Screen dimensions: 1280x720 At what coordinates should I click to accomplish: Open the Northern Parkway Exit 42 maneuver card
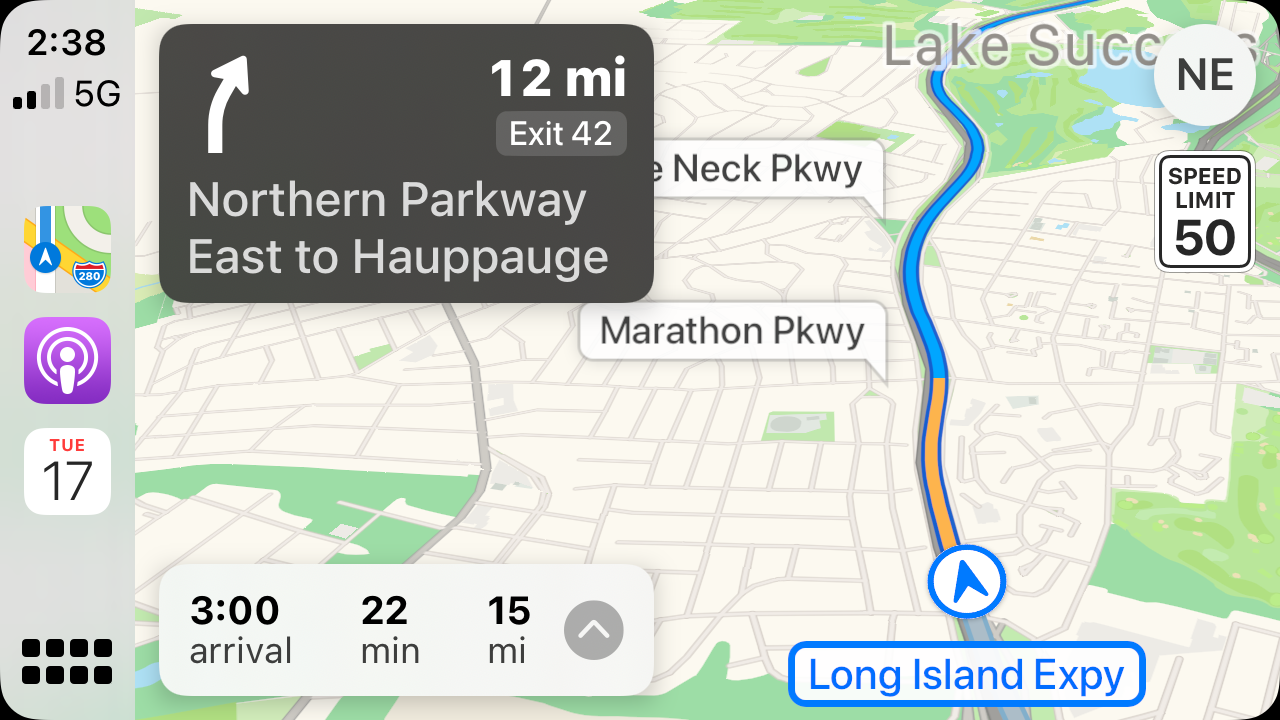point(405,163)
